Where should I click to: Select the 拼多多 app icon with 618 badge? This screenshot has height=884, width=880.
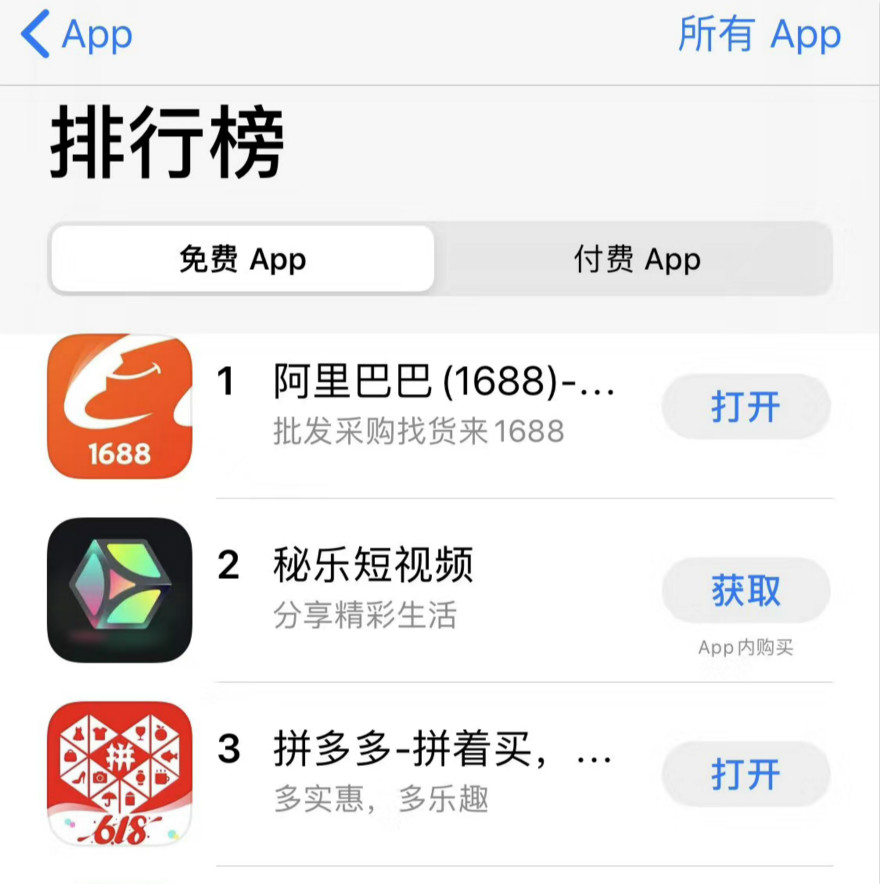(x=119, y=775)
